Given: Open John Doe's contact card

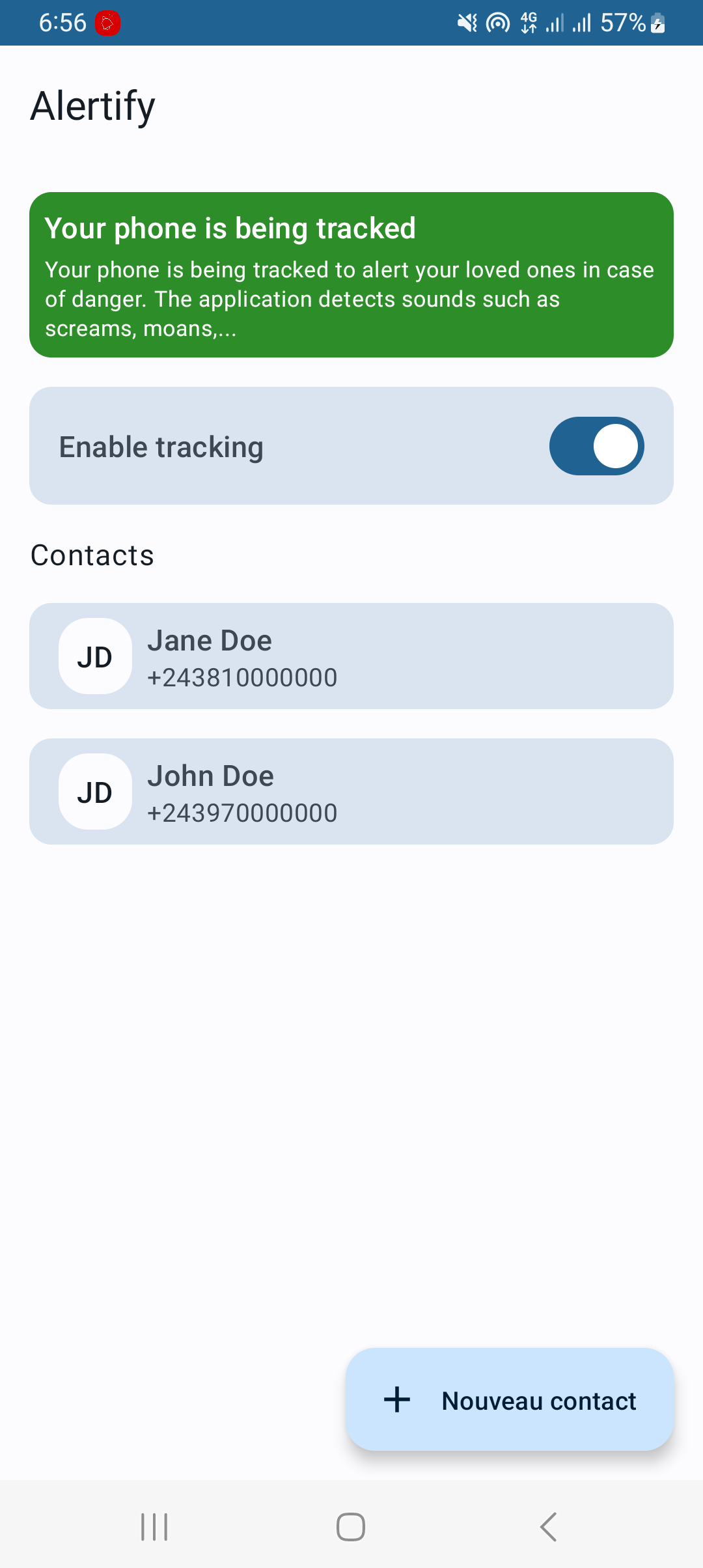Looking at the screenshot, I should pyautogui.click(x=351, y=791).
